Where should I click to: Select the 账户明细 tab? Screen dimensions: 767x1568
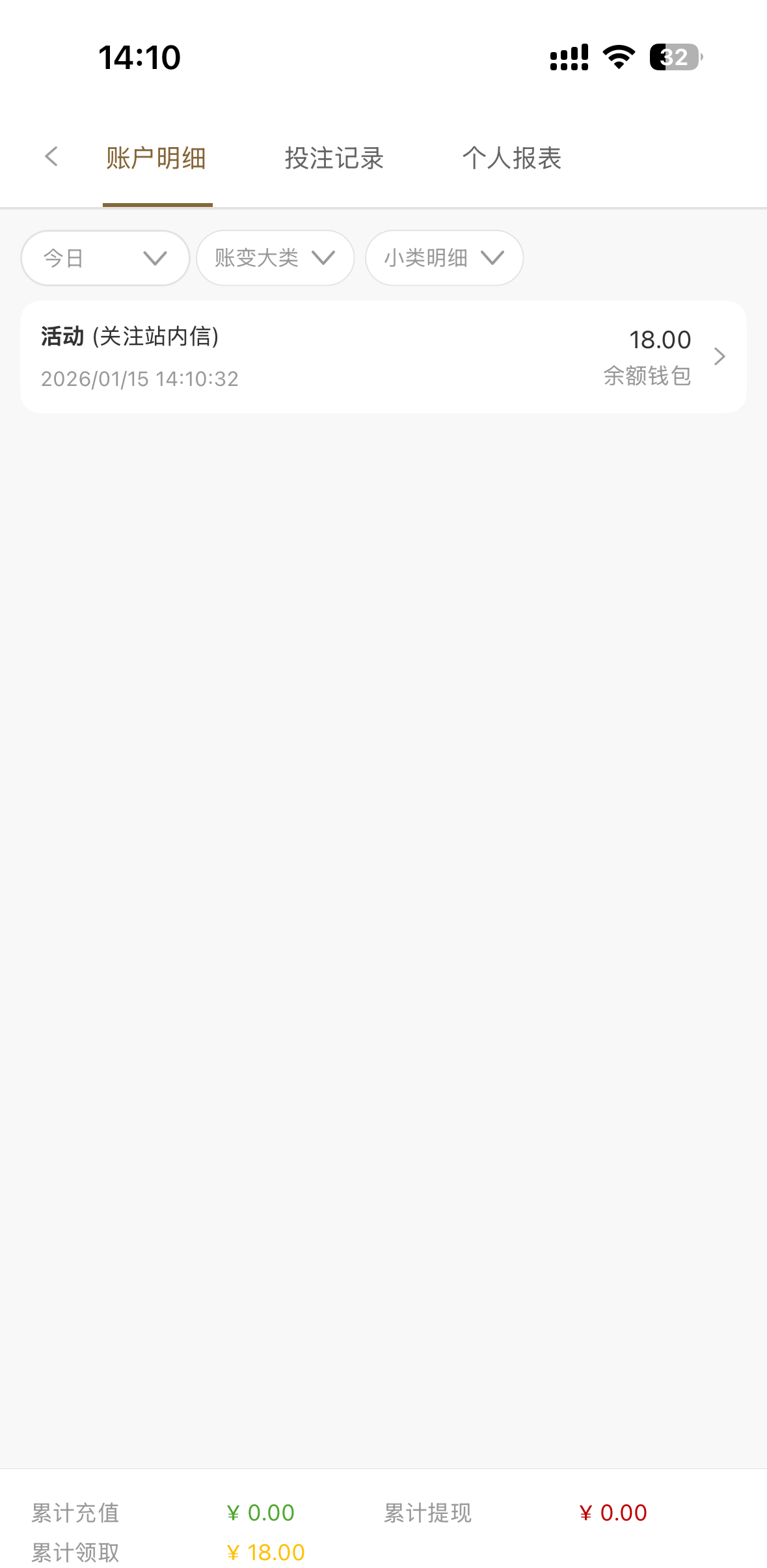coord(156,158)
